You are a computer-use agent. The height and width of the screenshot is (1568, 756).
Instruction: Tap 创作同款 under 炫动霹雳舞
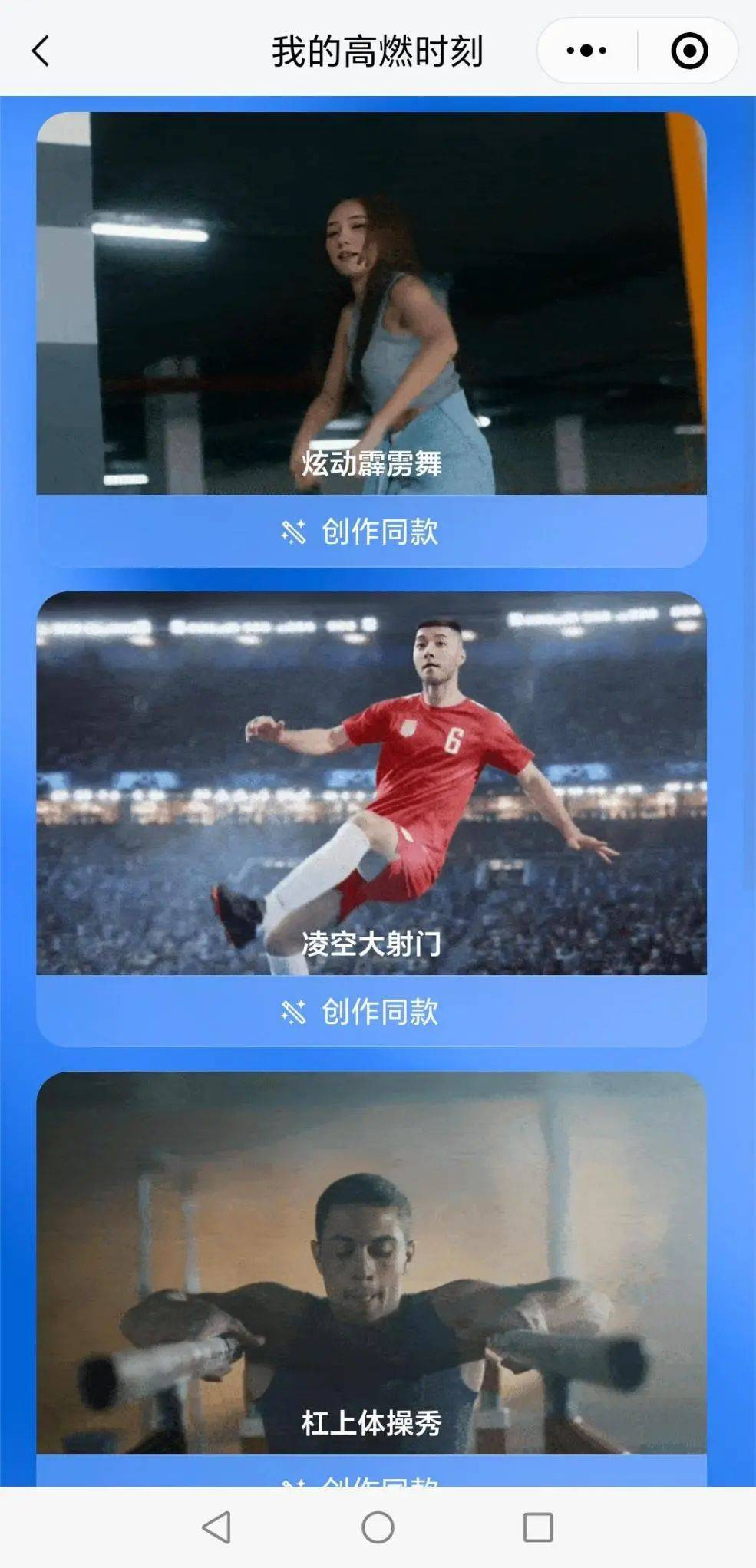[360, 532]
